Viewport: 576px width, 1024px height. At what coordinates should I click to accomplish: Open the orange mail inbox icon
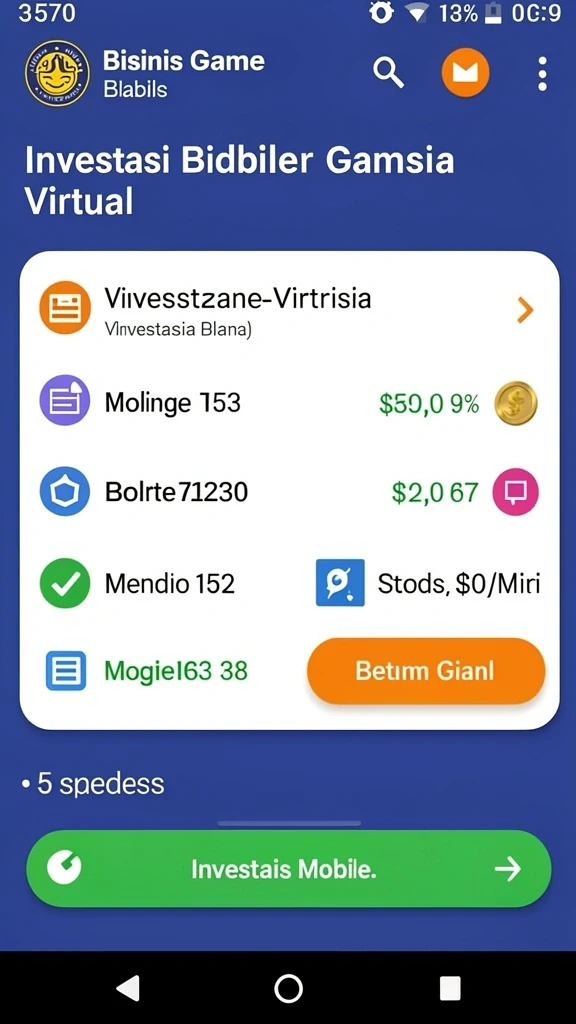pos(465,72)
